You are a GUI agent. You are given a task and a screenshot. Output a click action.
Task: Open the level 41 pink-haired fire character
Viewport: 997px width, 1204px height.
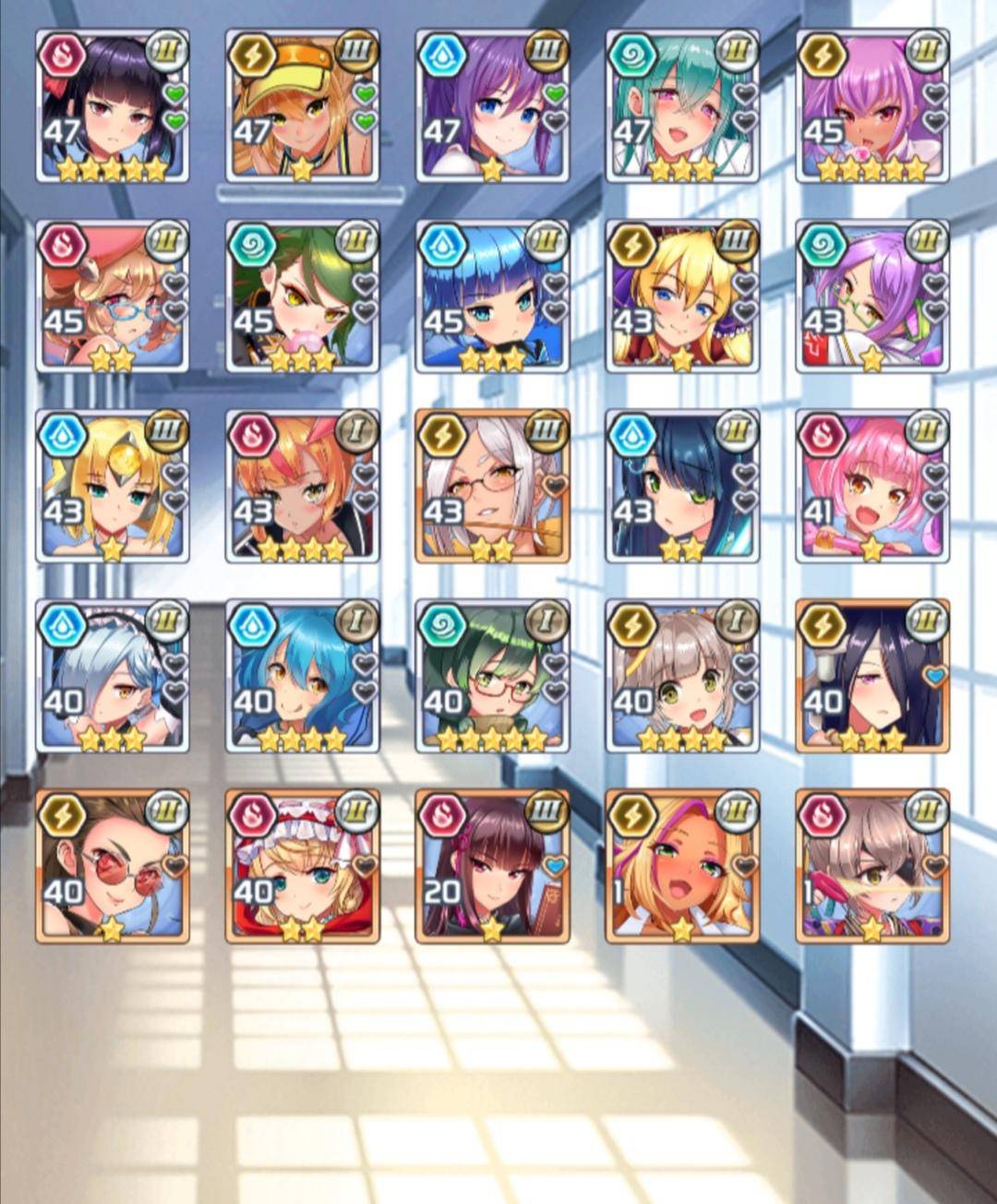873,487
